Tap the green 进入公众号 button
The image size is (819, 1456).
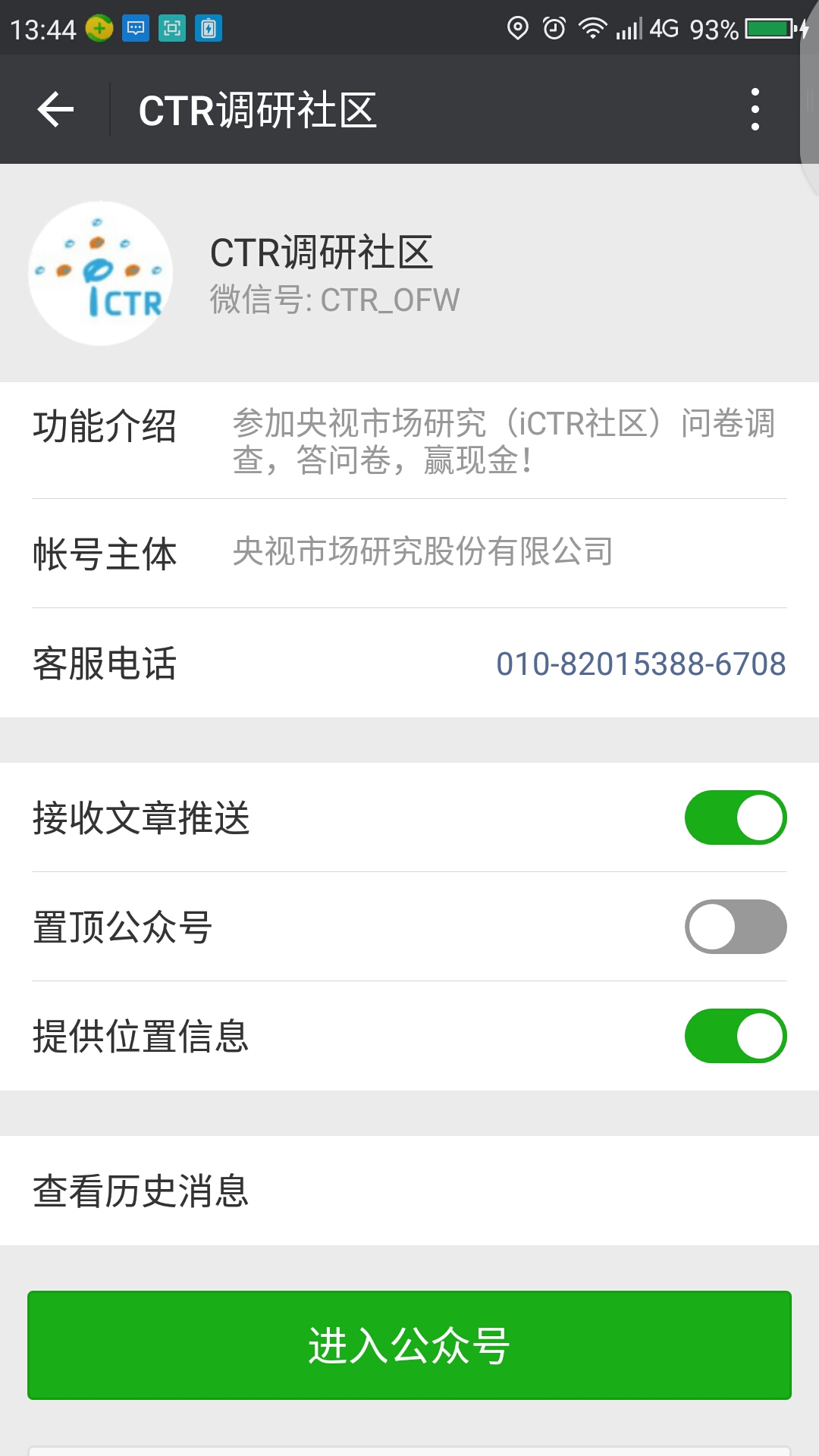(x=409, y=1345)
